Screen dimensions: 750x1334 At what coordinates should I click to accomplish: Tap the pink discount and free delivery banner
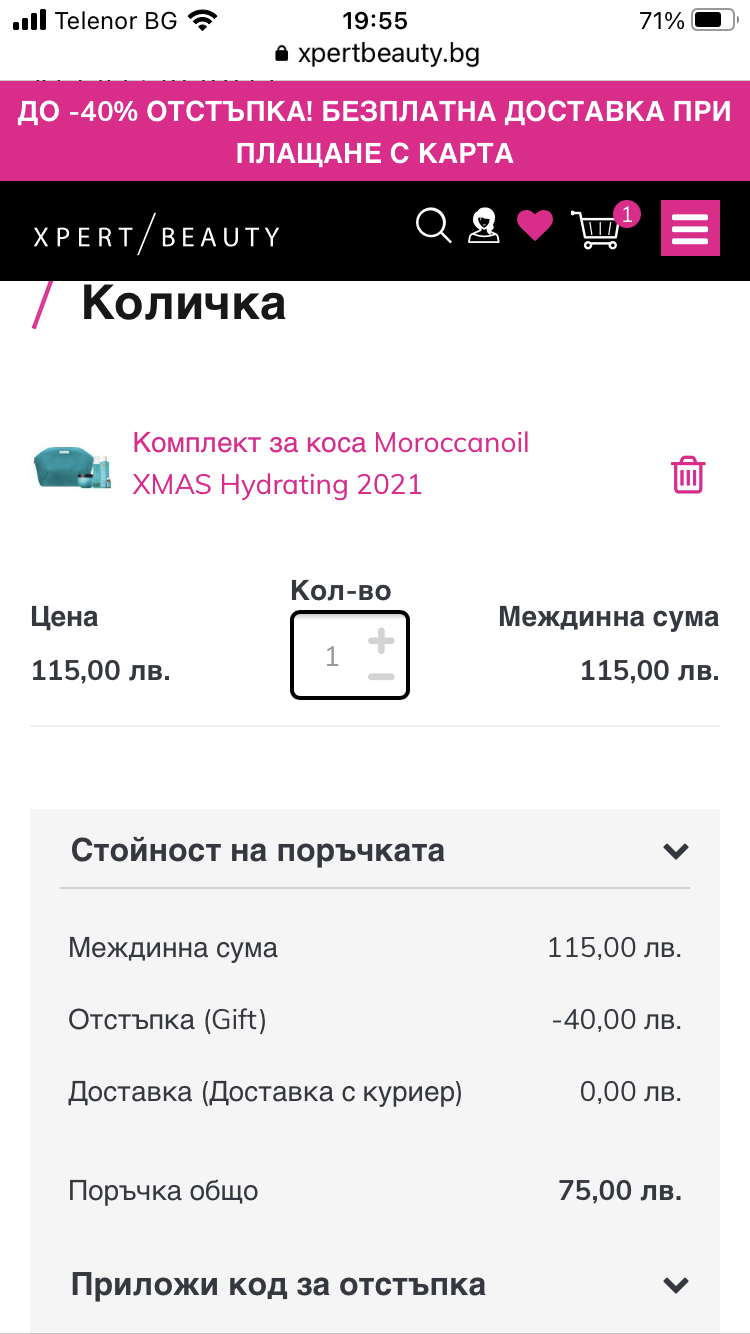pos(375,131)
